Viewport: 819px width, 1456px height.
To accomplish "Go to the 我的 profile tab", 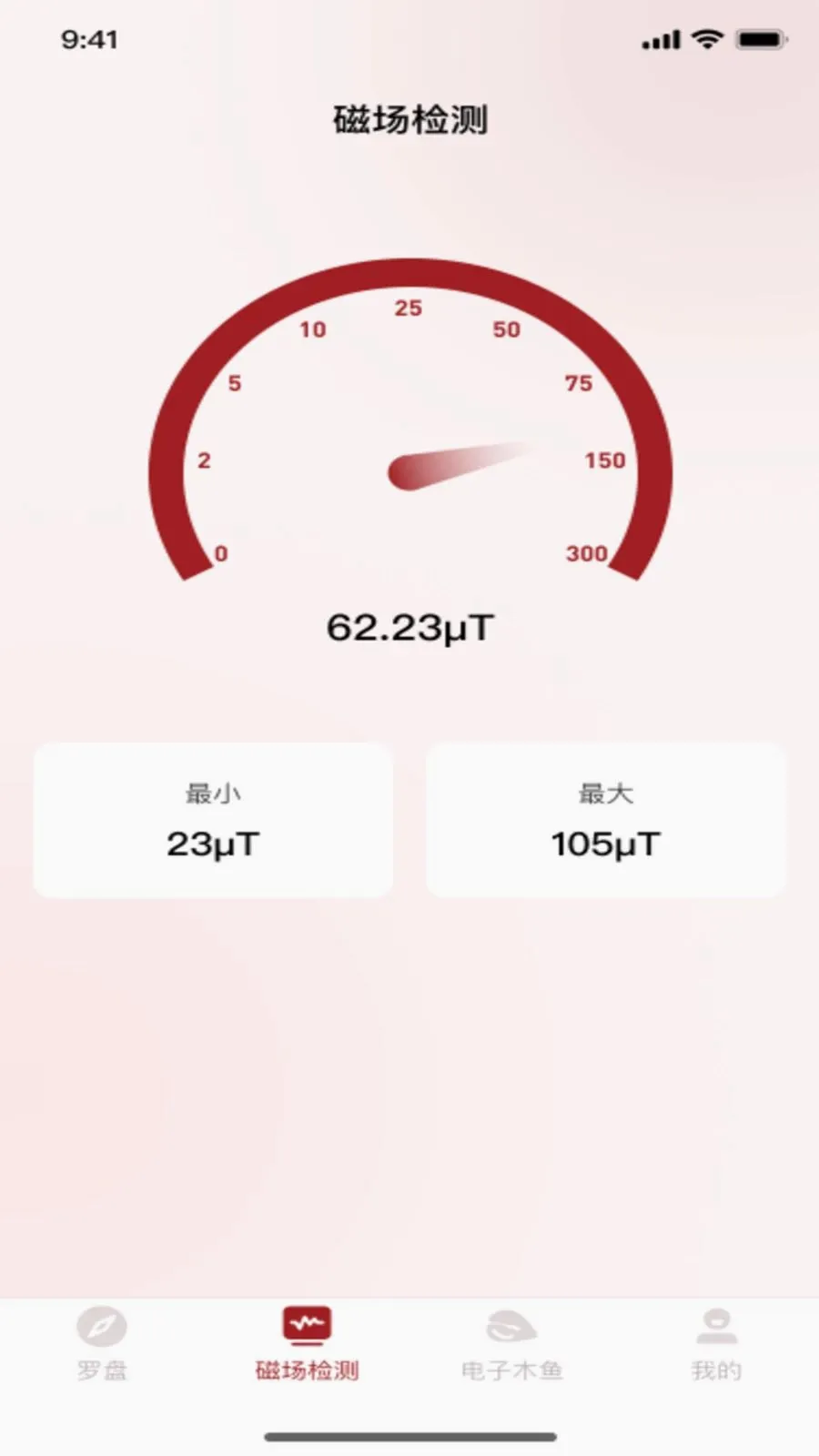I will coord(716,1345).
